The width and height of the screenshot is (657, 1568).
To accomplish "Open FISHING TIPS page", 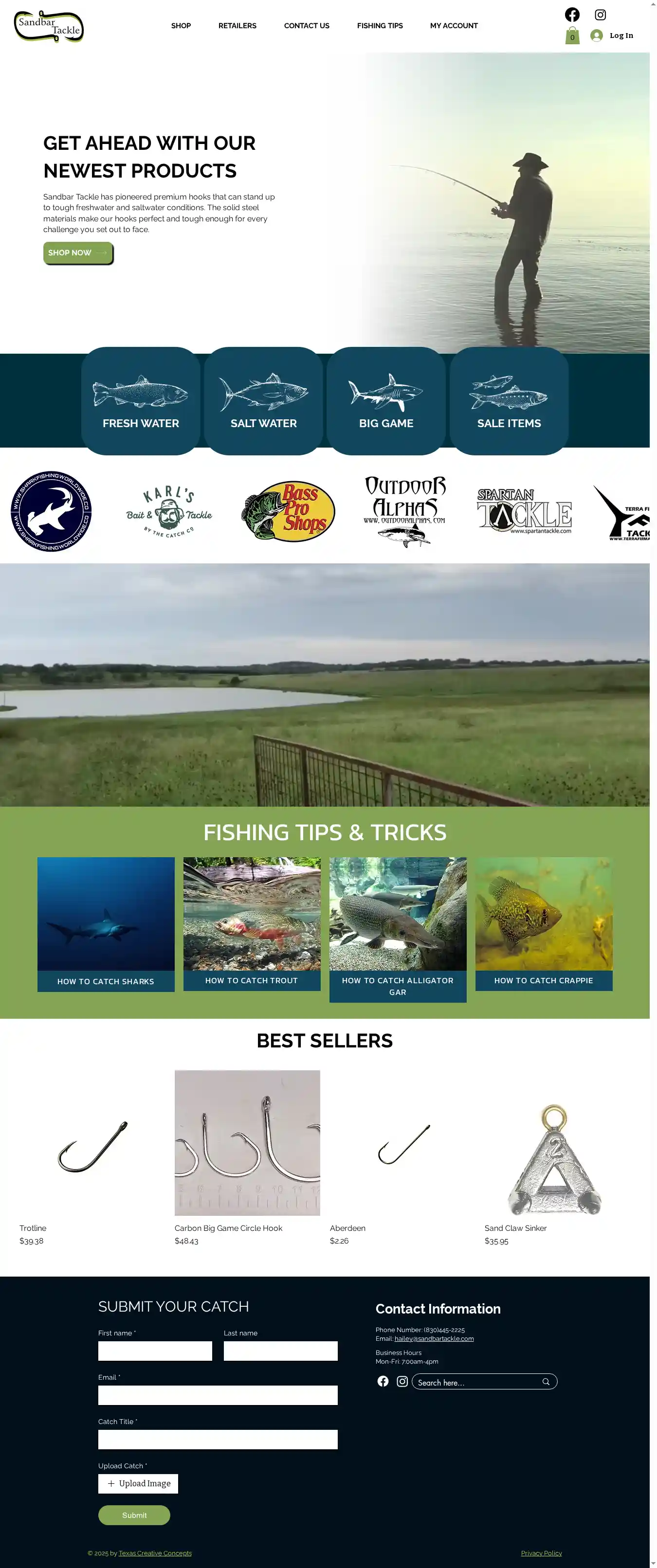I will click(x=379, y=26).
